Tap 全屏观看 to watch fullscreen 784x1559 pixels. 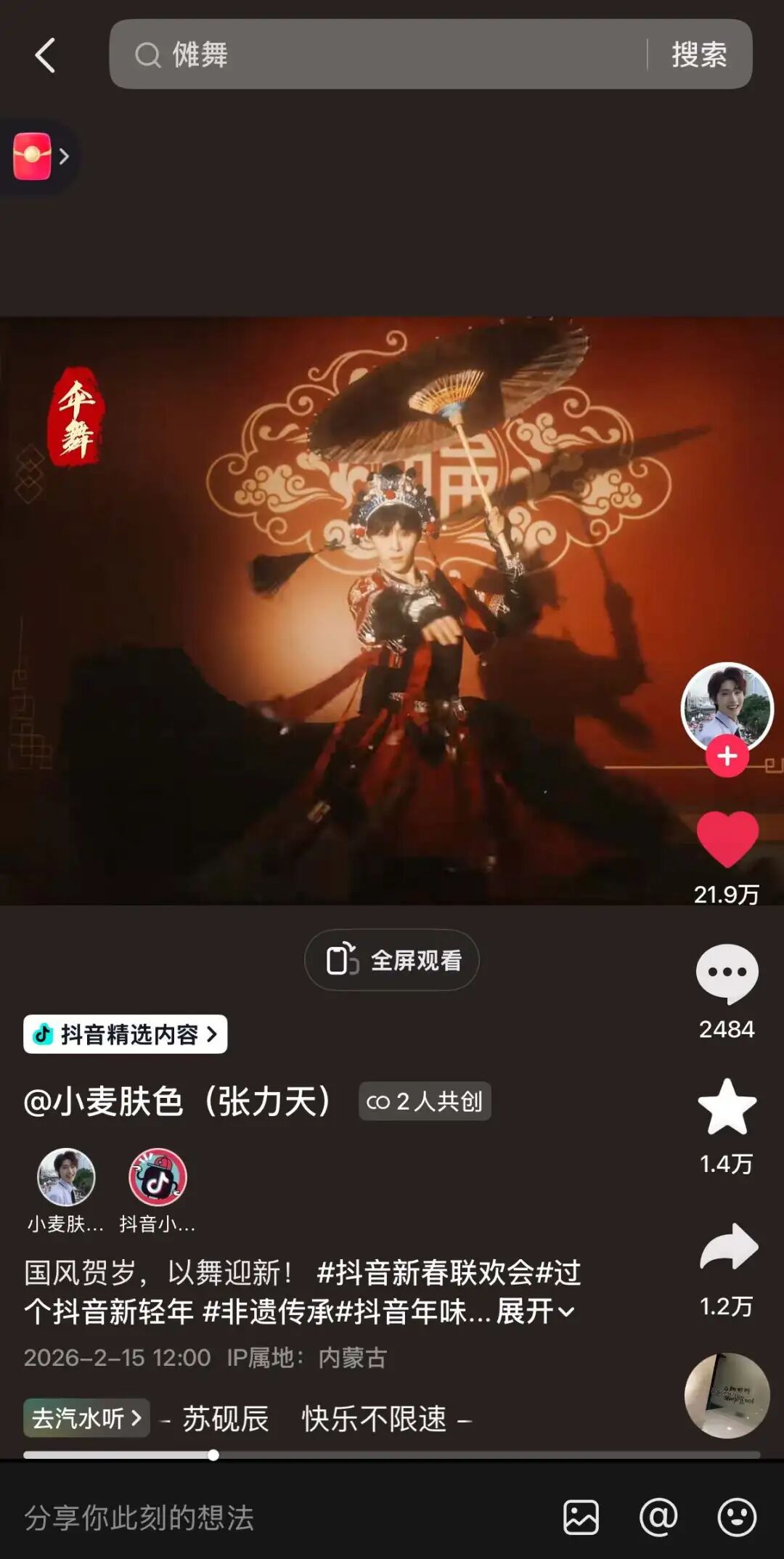[392, 960]
